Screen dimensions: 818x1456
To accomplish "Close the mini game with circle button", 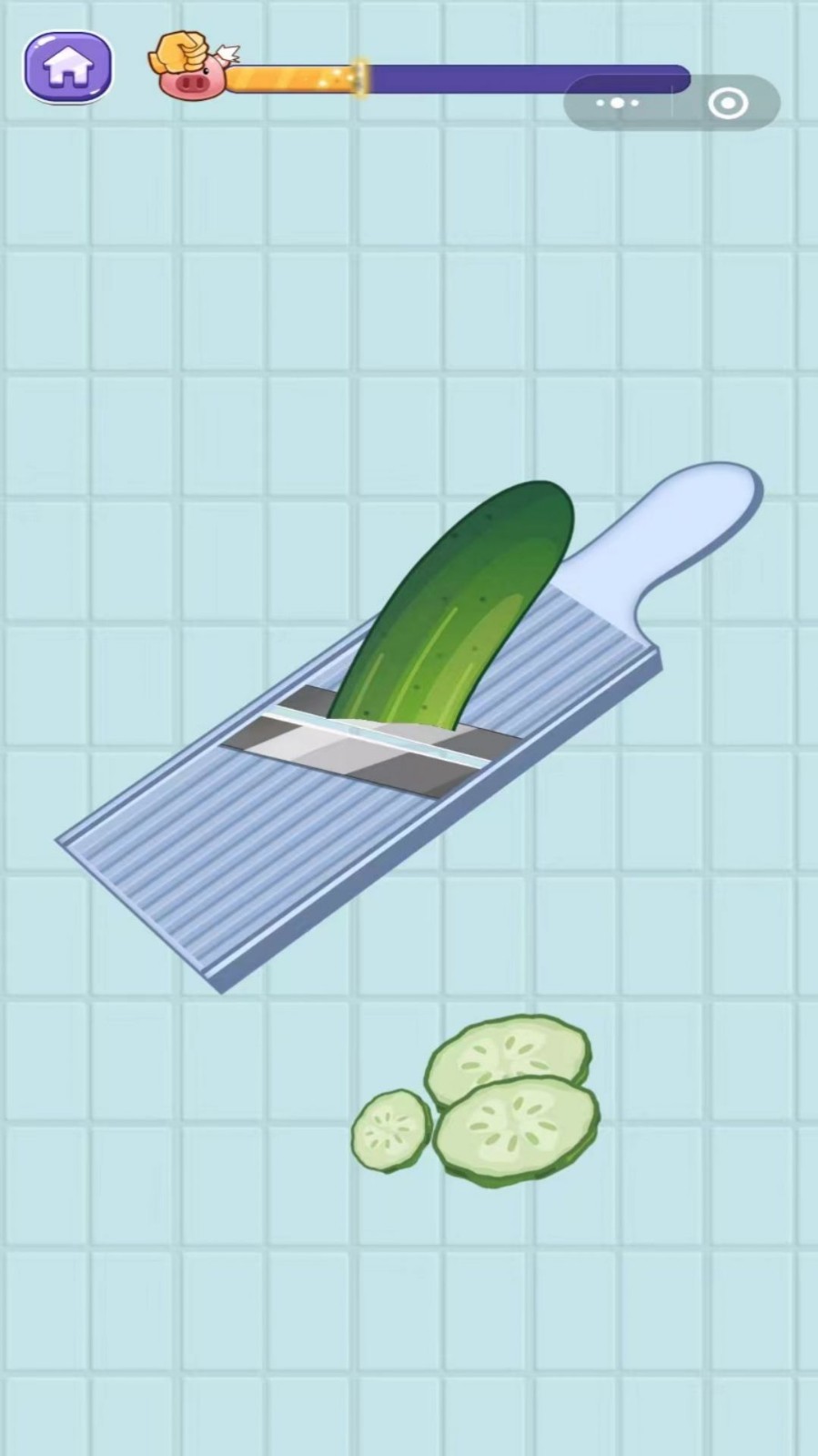I will pos(728,103).
